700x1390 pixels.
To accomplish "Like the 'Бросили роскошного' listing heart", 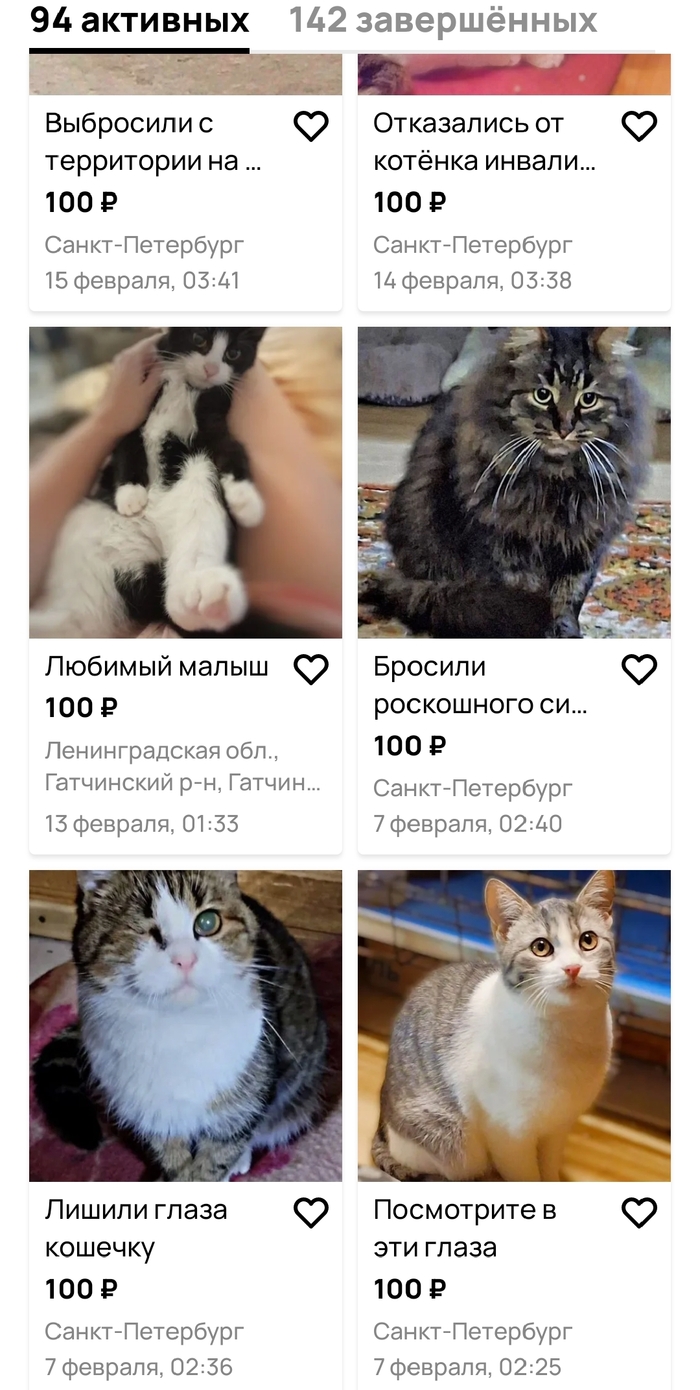I will tap(639, 669).
